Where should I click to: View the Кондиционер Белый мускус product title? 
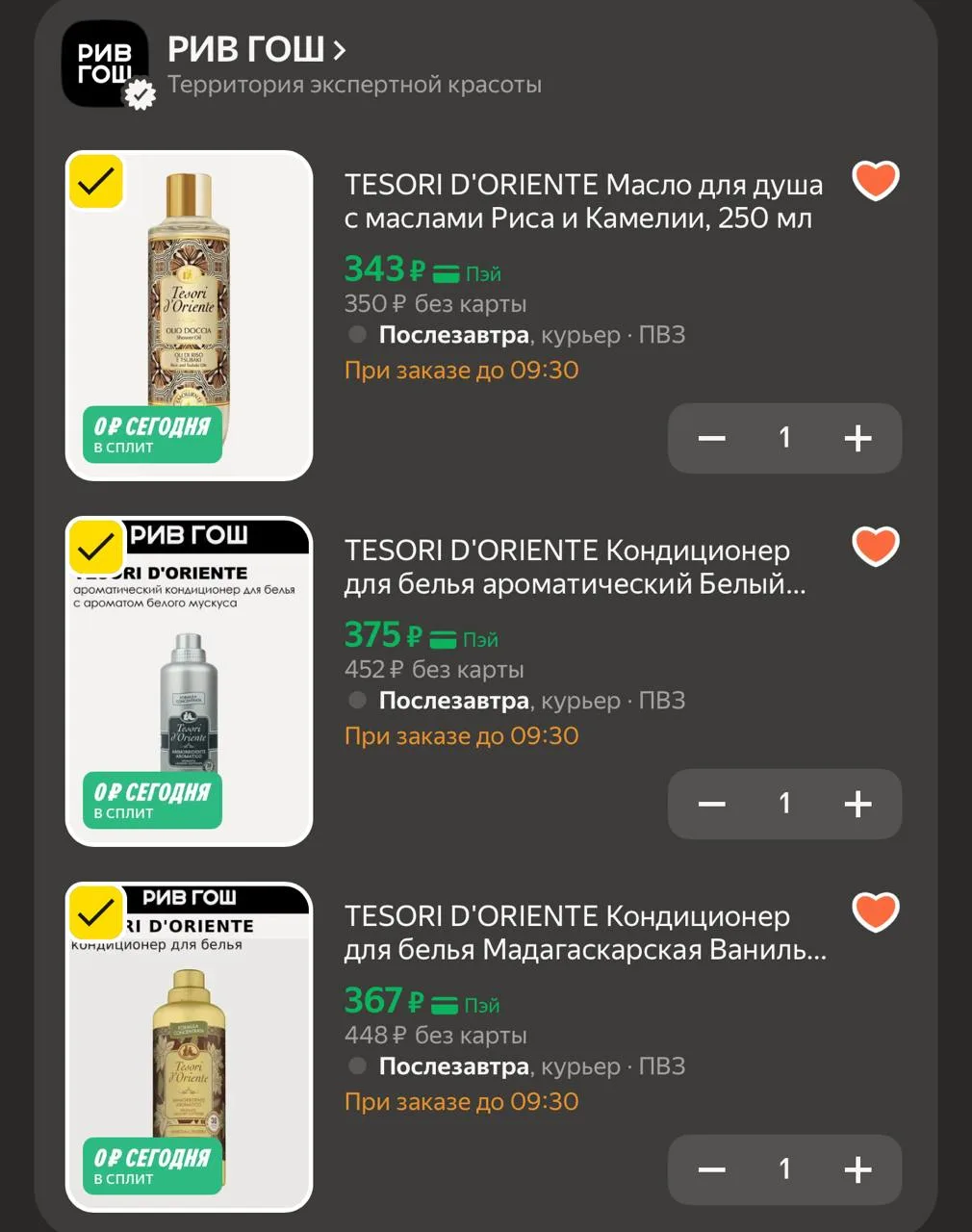pos(576,567)
